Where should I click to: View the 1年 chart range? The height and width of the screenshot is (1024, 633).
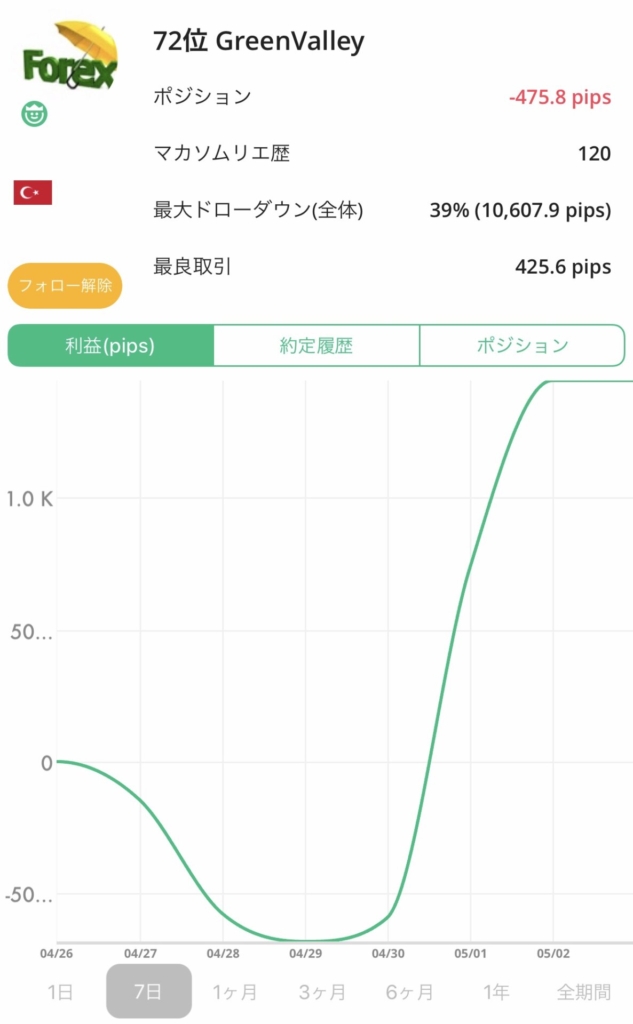click(496, 992)
